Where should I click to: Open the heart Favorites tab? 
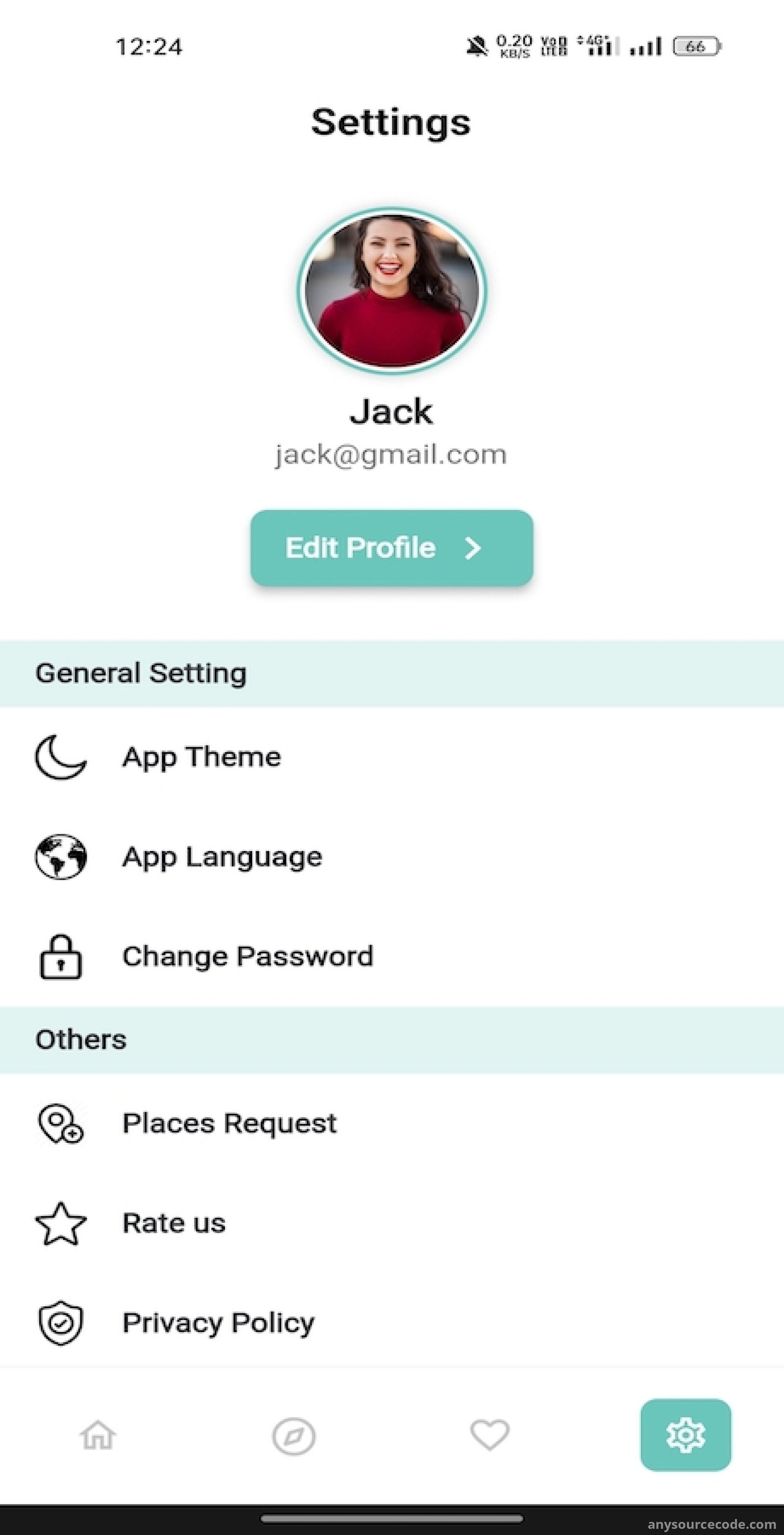(x=490, y=1434)
